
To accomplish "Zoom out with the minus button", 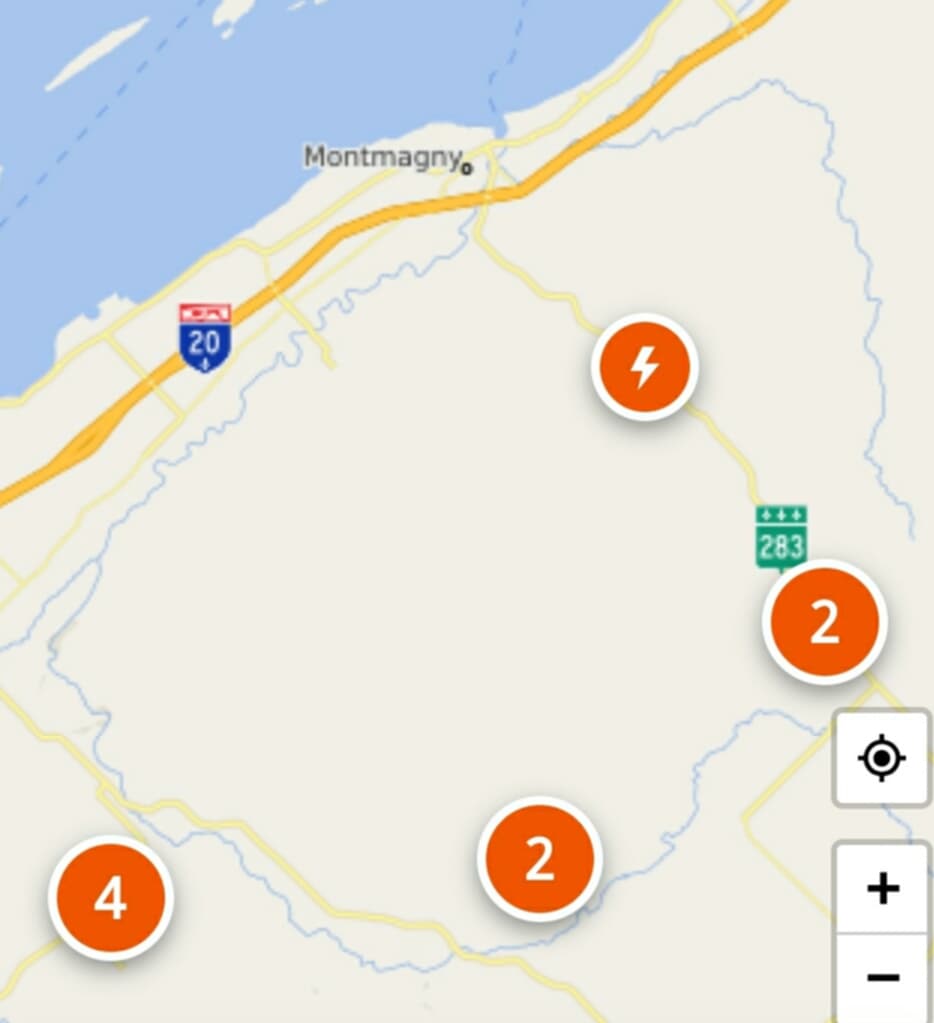I will click(882, 977).
